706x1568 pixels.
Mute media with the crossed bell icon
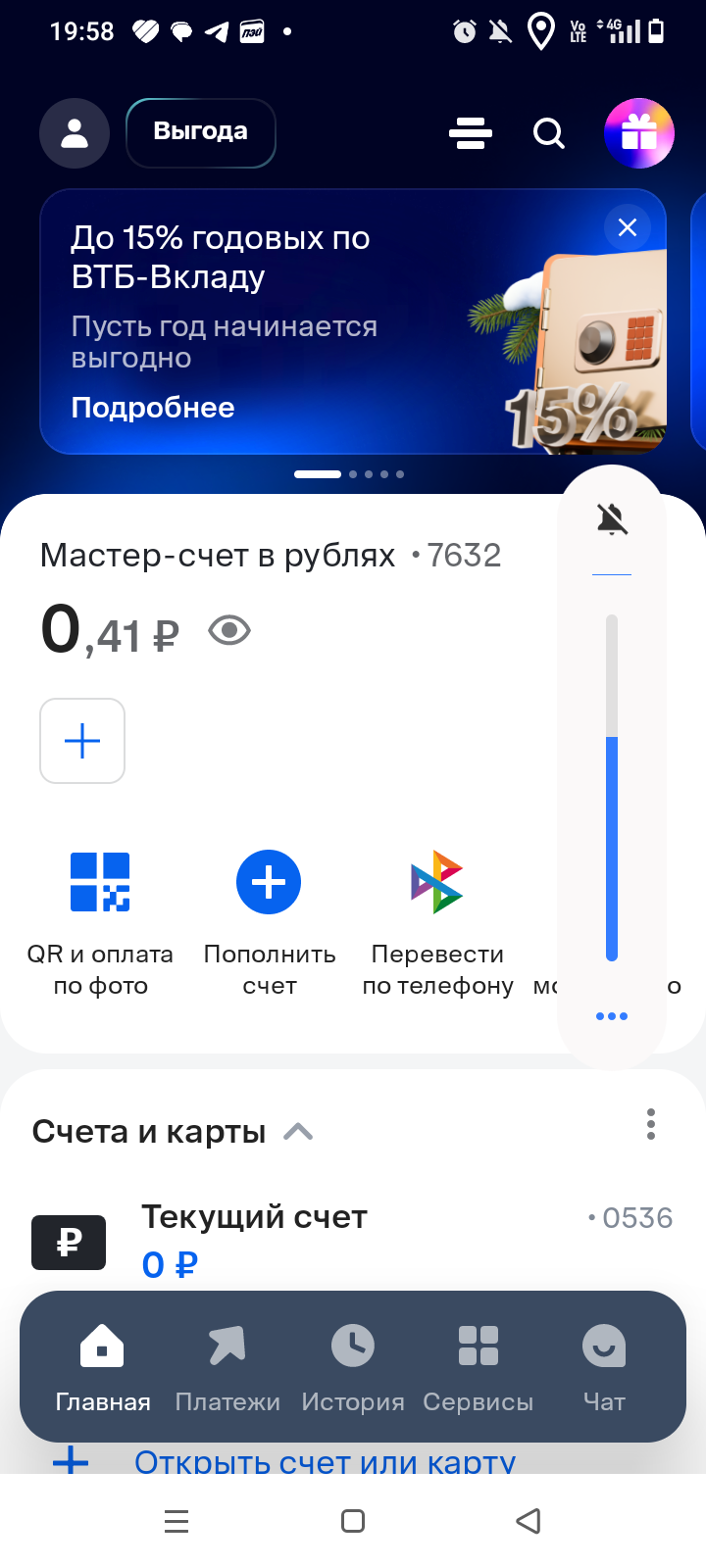coord(611,519)
